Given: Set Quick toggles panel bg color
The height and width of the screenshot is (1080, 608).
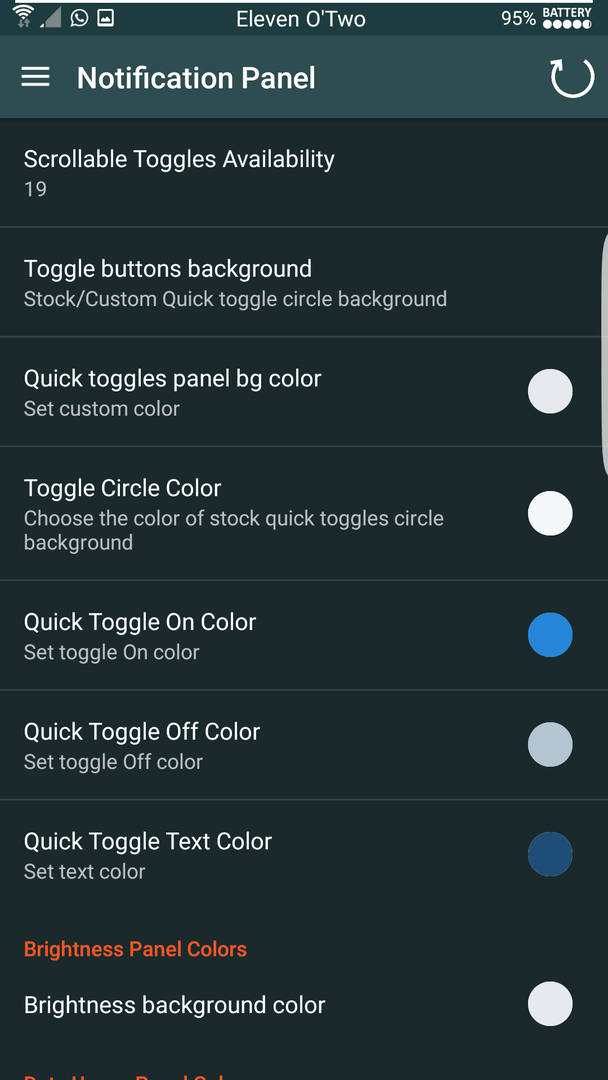Looking at the screenshot, I should [304, 392].
